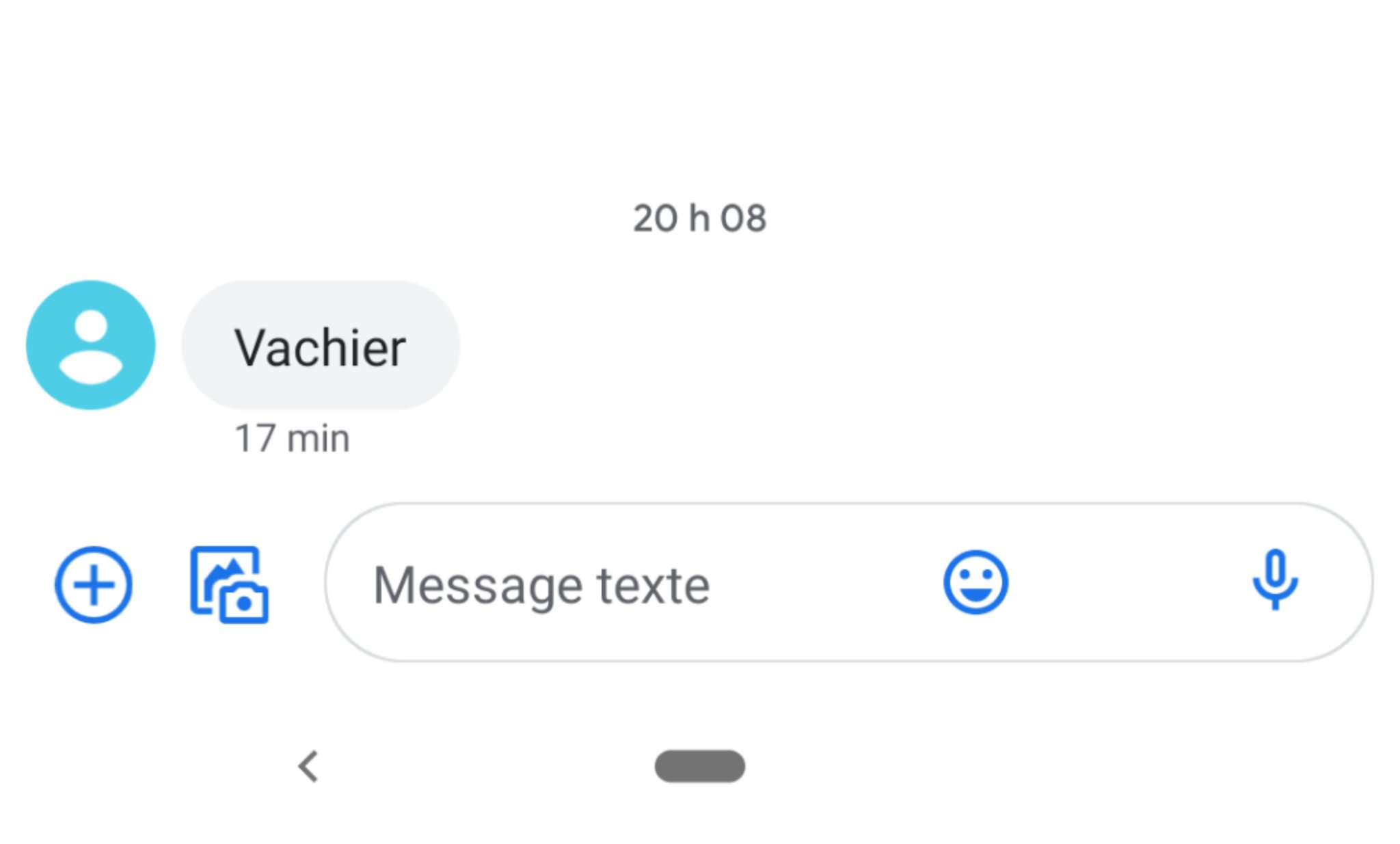Go back with the system back arrow

pyautogui.click(x=308, y=766)
